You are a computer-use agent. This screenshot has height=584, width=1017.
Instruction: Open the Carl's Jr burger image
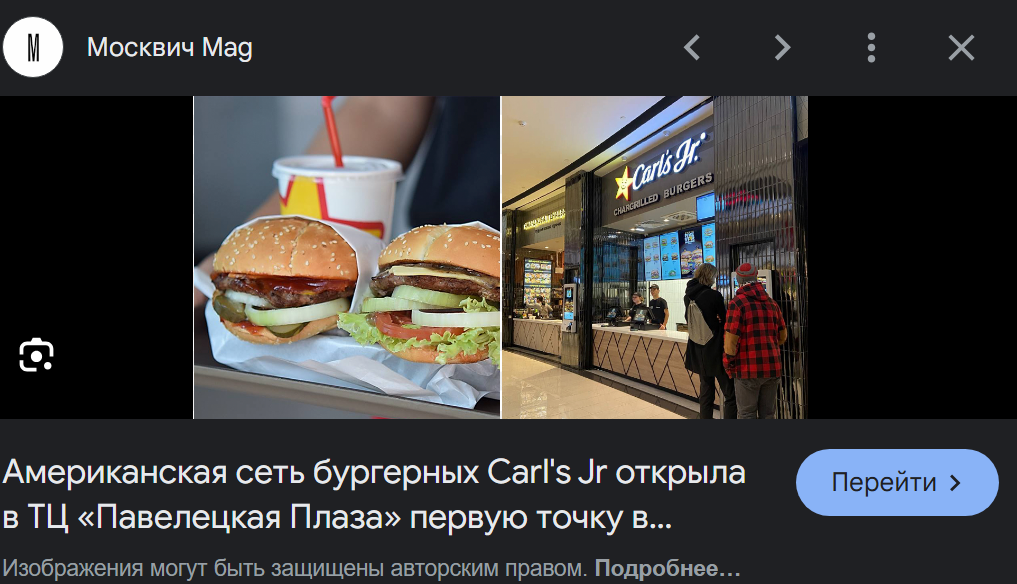click(500, 257)
